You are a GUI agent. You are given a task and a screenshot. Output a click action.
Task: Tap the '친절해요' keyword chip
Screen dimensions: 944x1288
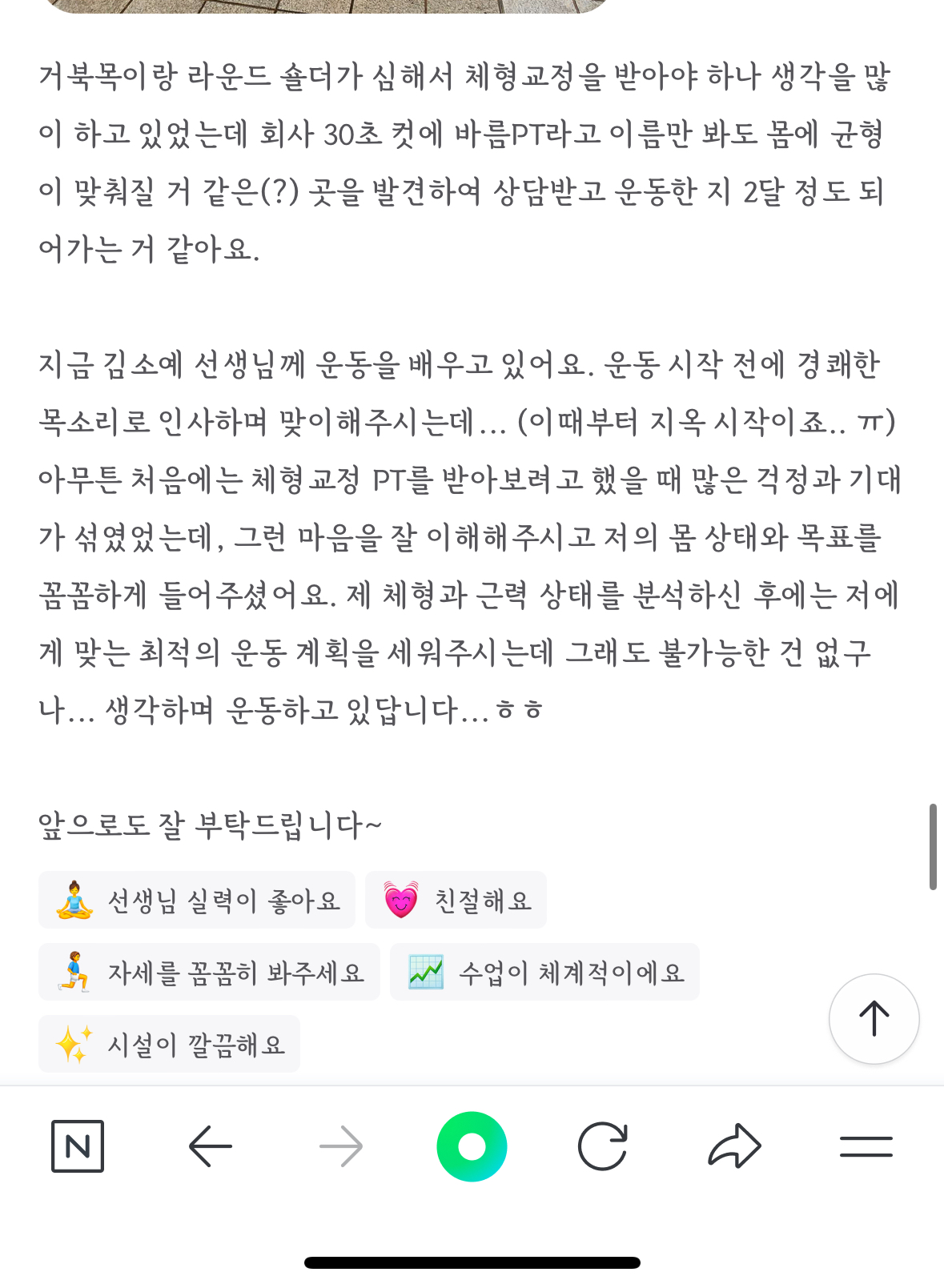coord(456,901)
